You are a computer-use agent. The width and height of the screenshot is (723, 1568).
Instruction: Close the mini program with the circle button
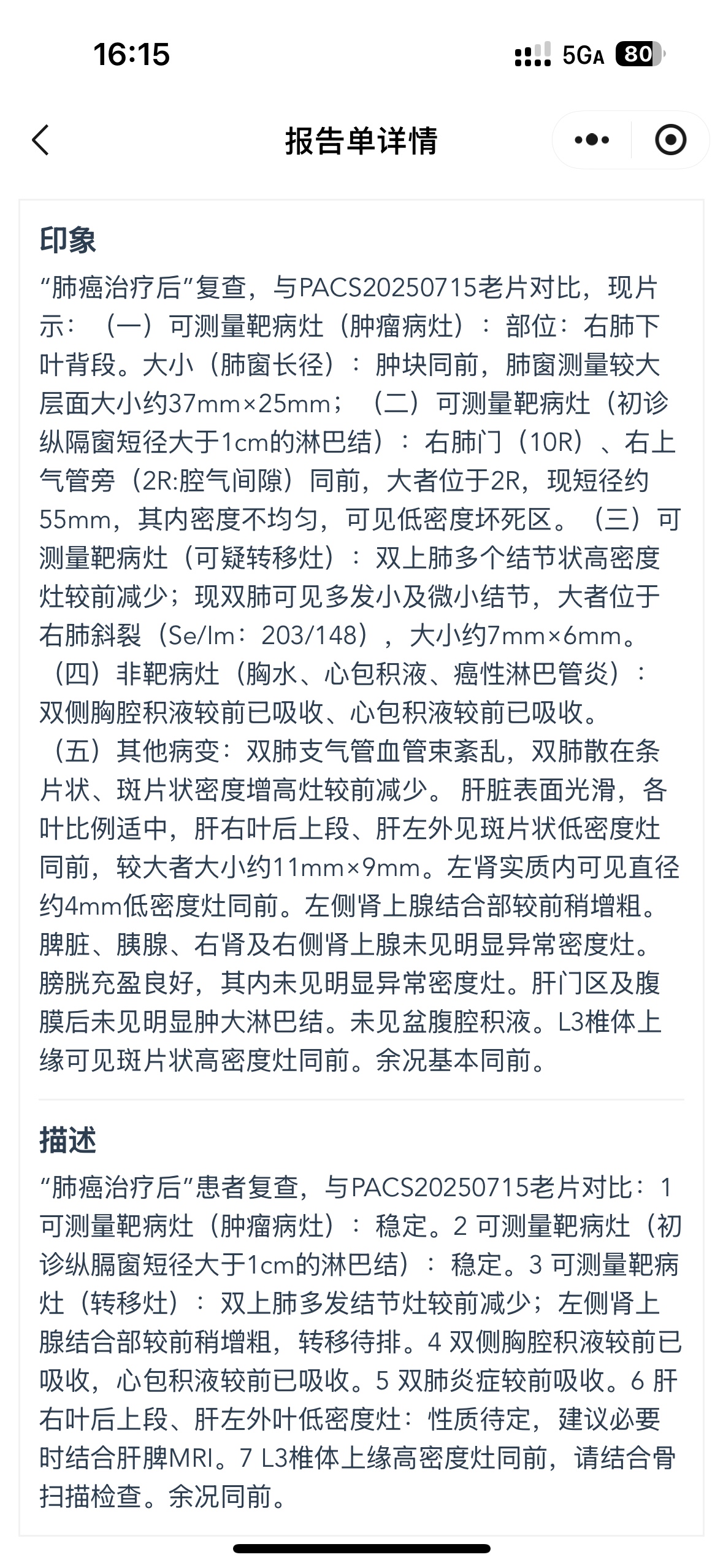click(x=670, y=140)
